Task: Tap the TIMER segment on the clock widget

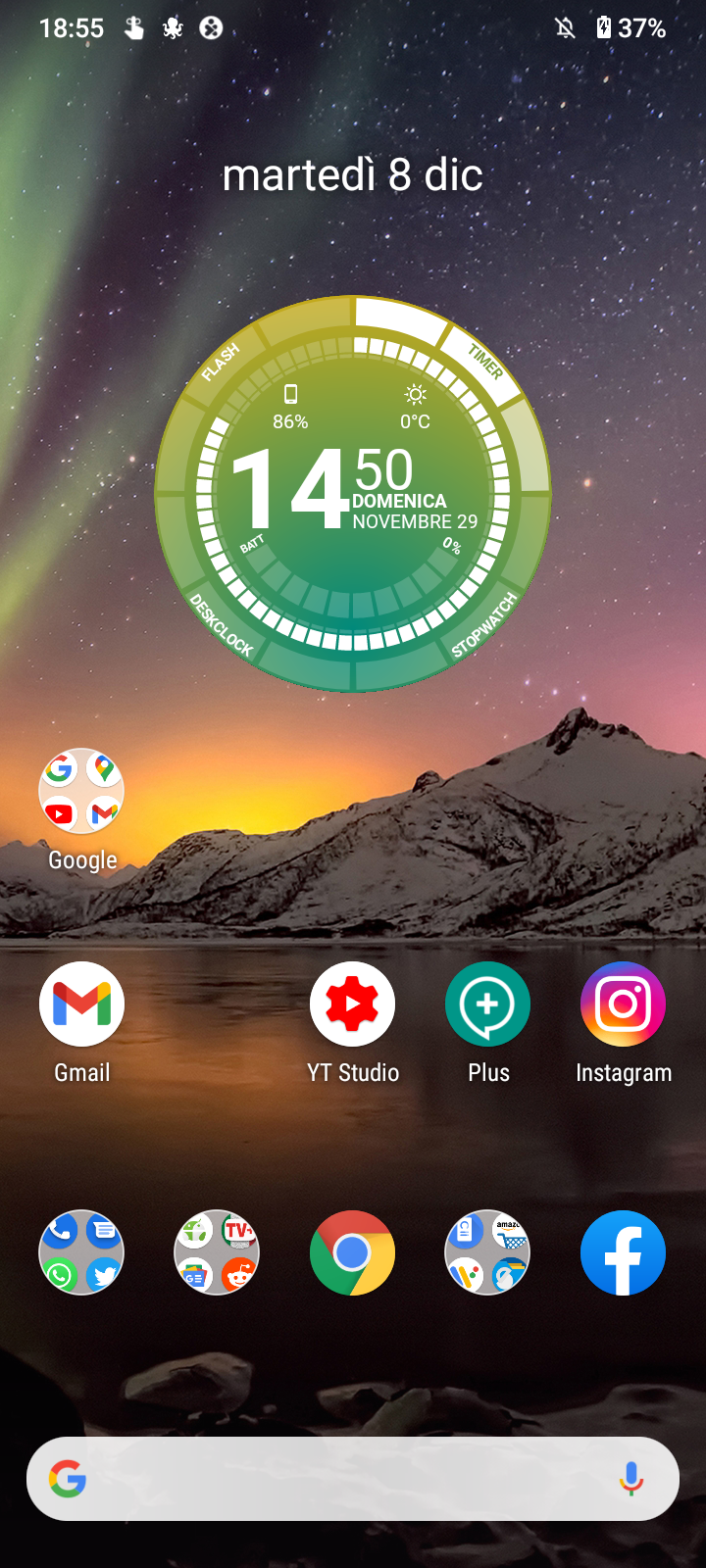Action: (483, 363)
